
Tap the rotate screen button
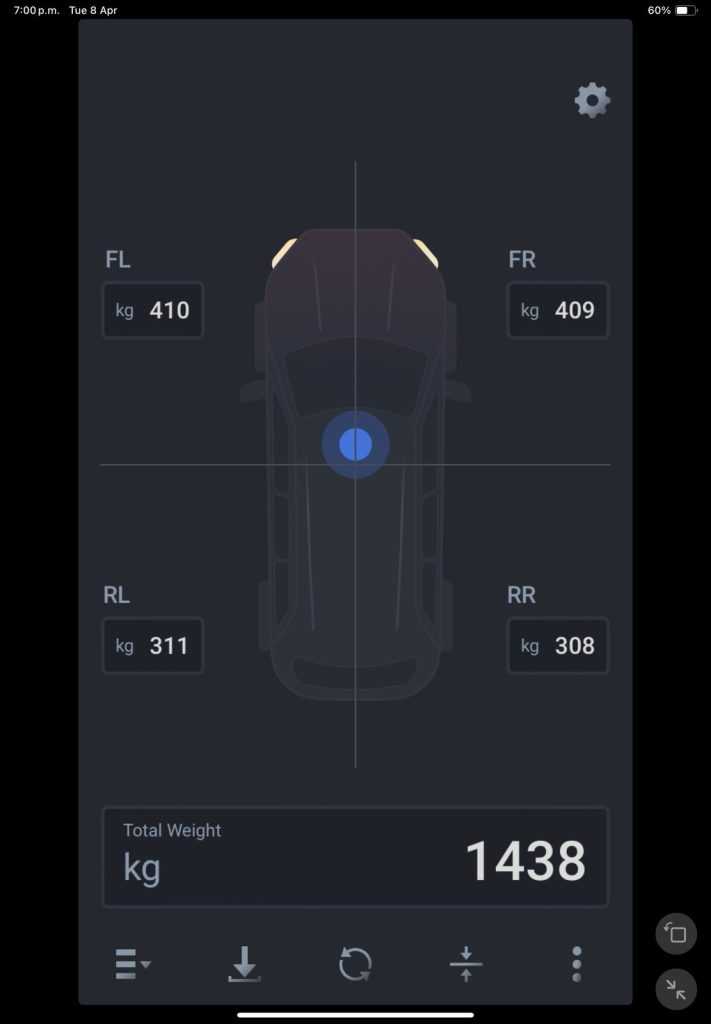(676, 934)
